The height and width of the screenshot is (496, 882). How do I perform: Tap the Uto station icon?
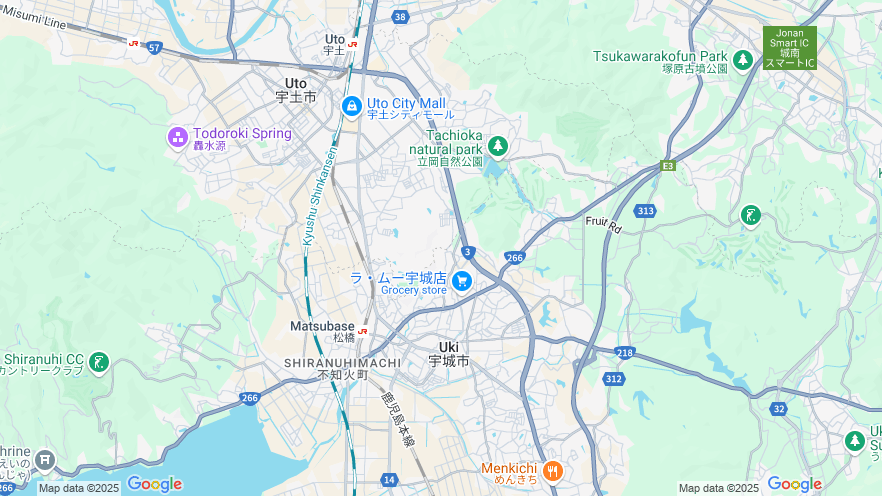click(353, 44)
